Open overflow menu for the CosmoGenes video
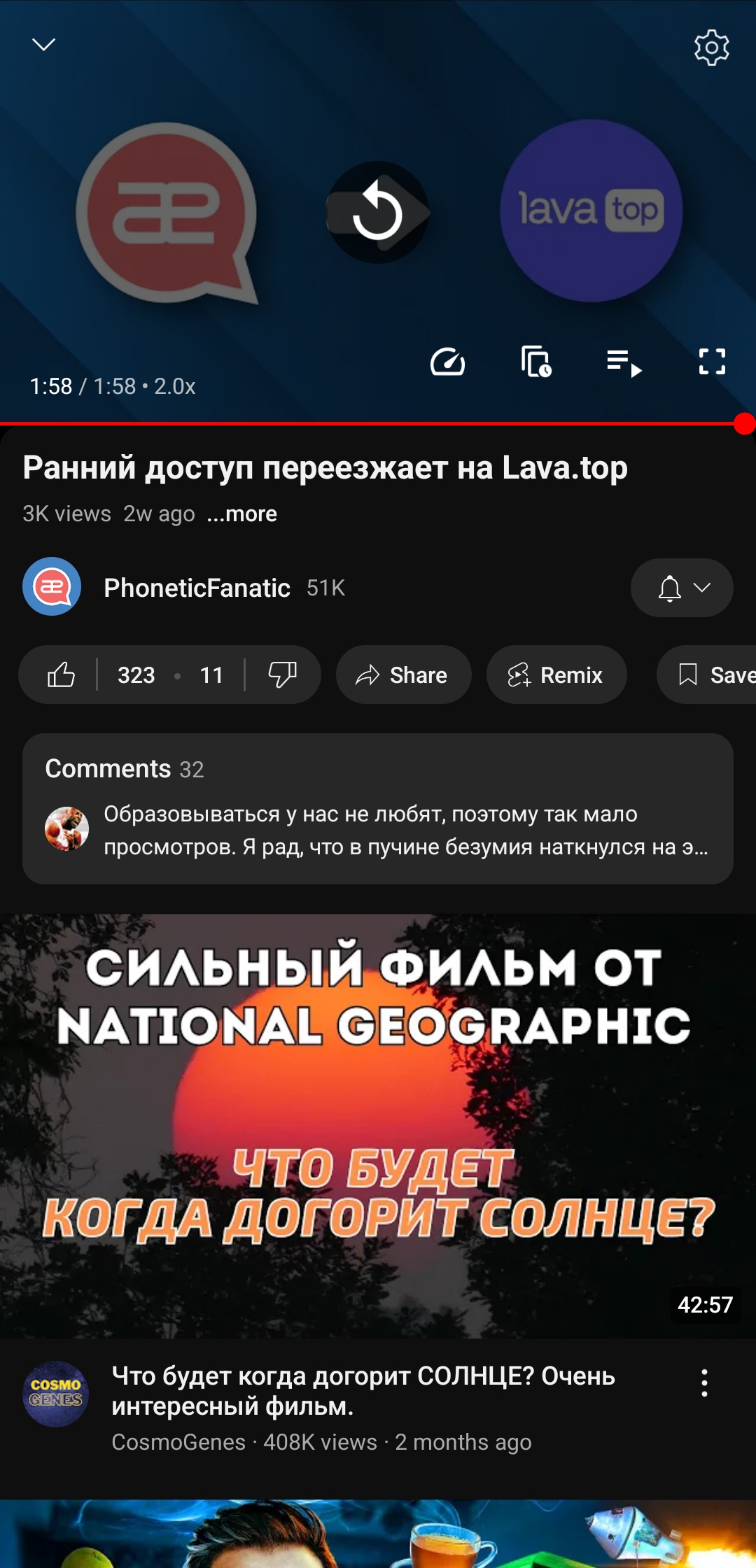Screen dimensions: 756x1568 click(x=704, y=1383)
